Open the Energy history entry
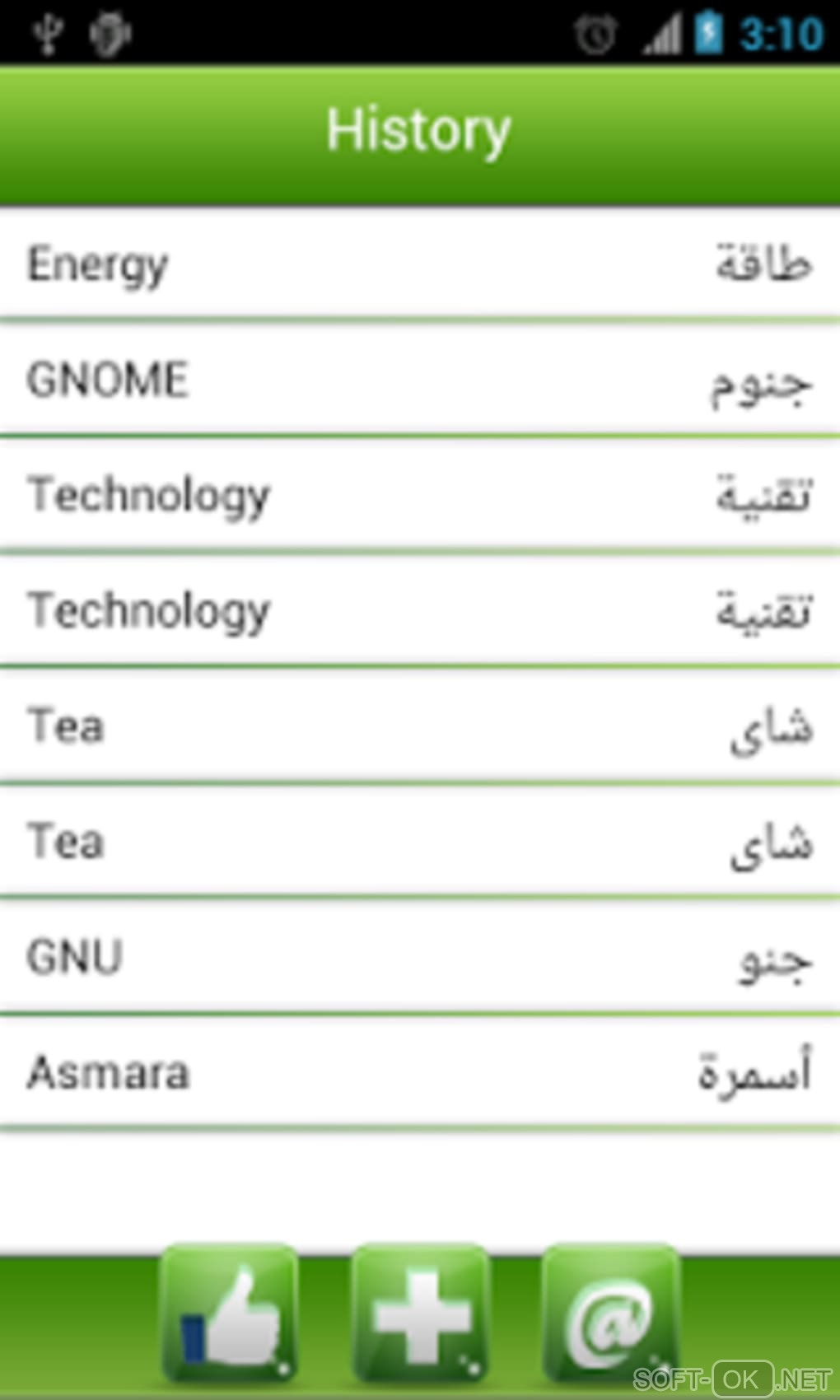Screen dimensions: 840x1400 pyautogui.click(x=420, y=264)
